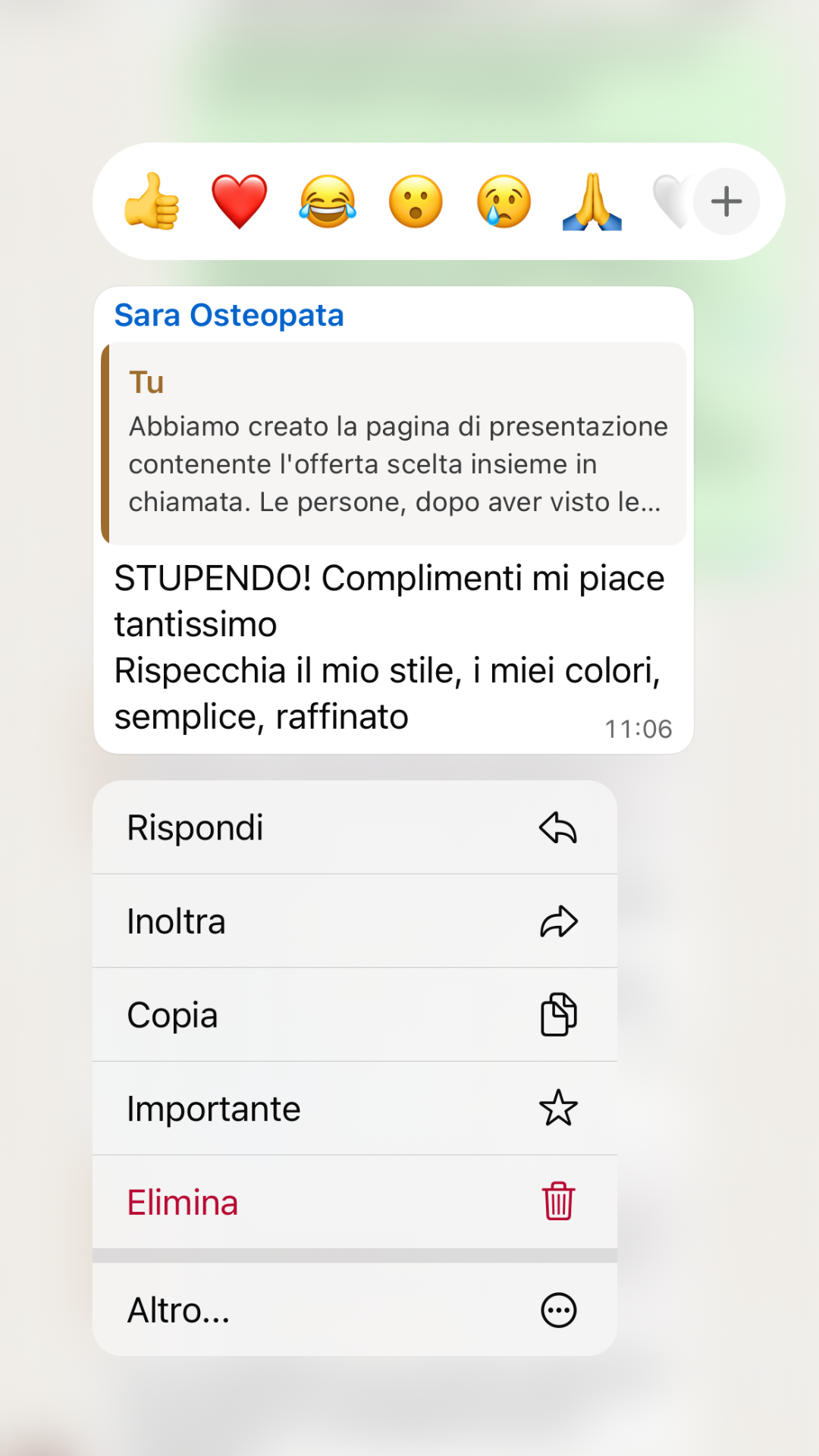Delete the message with Elimina

[354, 1203]
